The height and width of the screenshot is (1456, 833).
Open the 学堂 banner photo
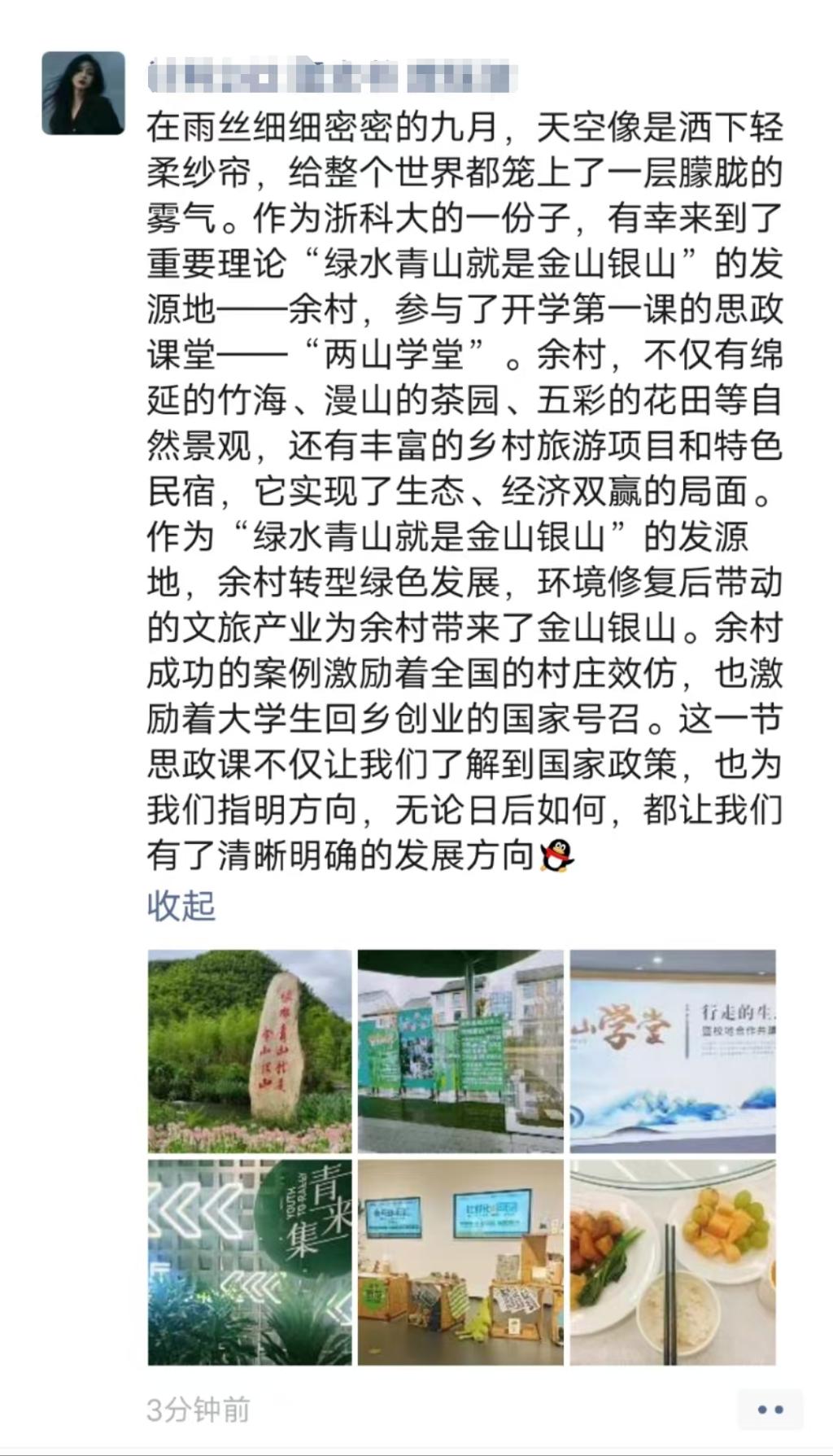[x=672, y=1051]
